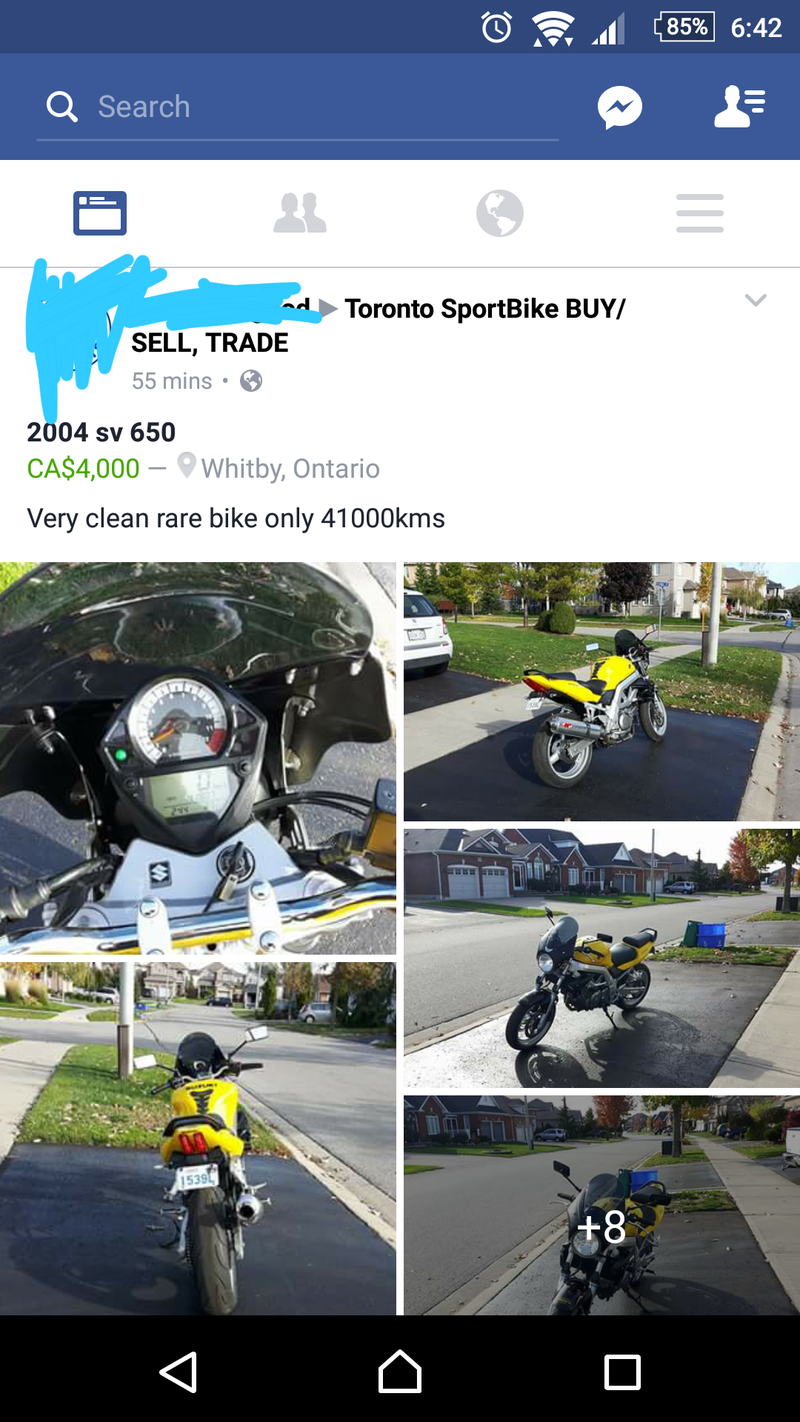This screenshot has height=1422, width=800.
Task: Open the friends list icon in header
Action: [740, 107]
